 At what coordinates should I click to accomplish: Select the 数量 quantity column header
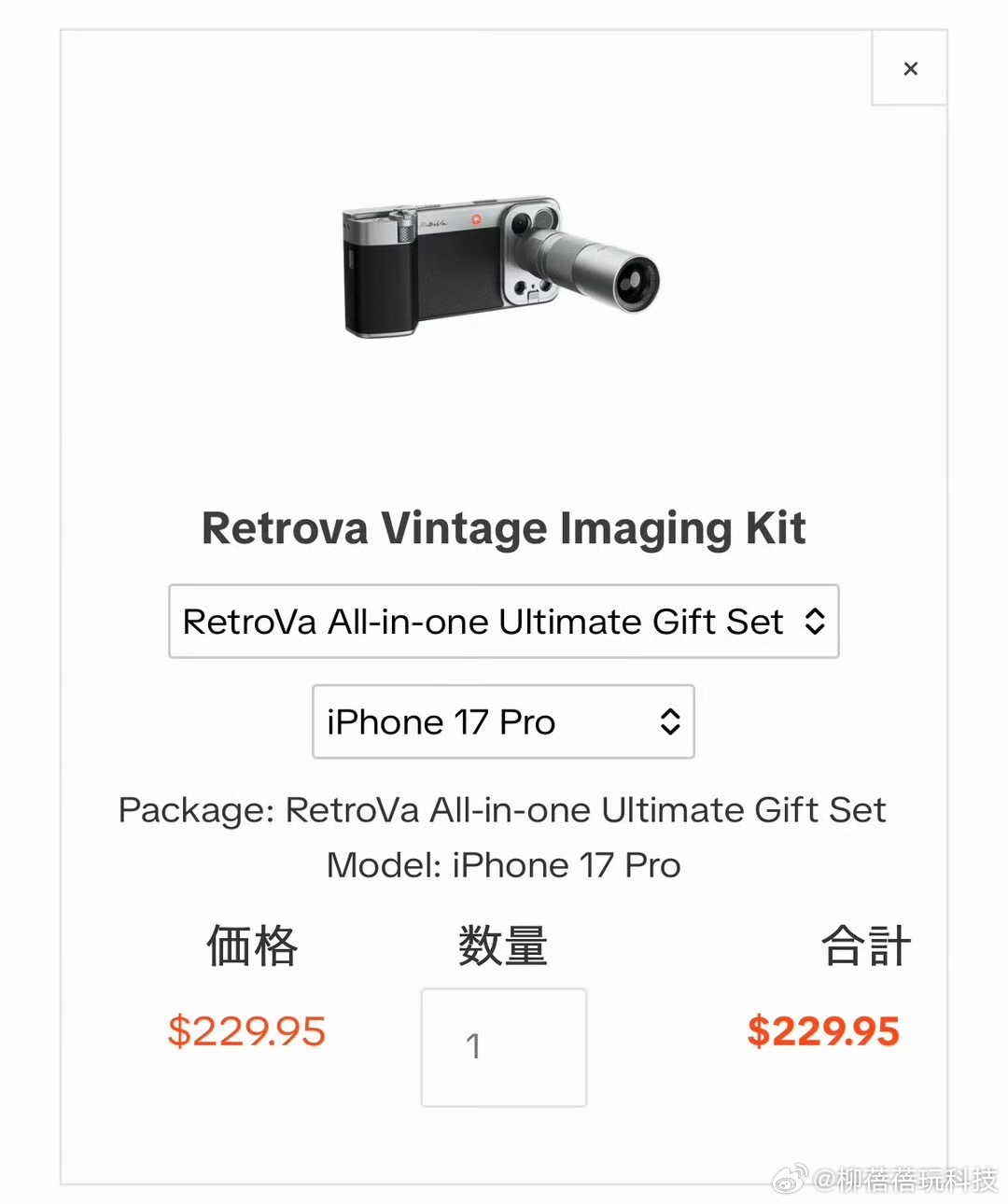(x=503, y=945)
